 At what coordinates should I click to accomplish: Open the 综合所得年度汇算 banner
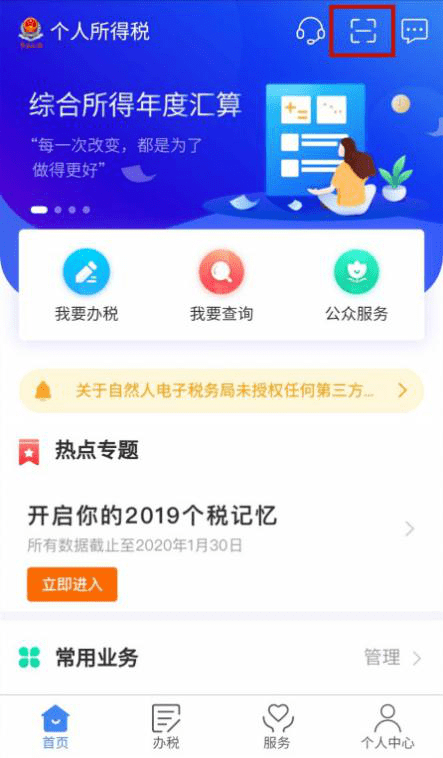click(x=222, y=145)
